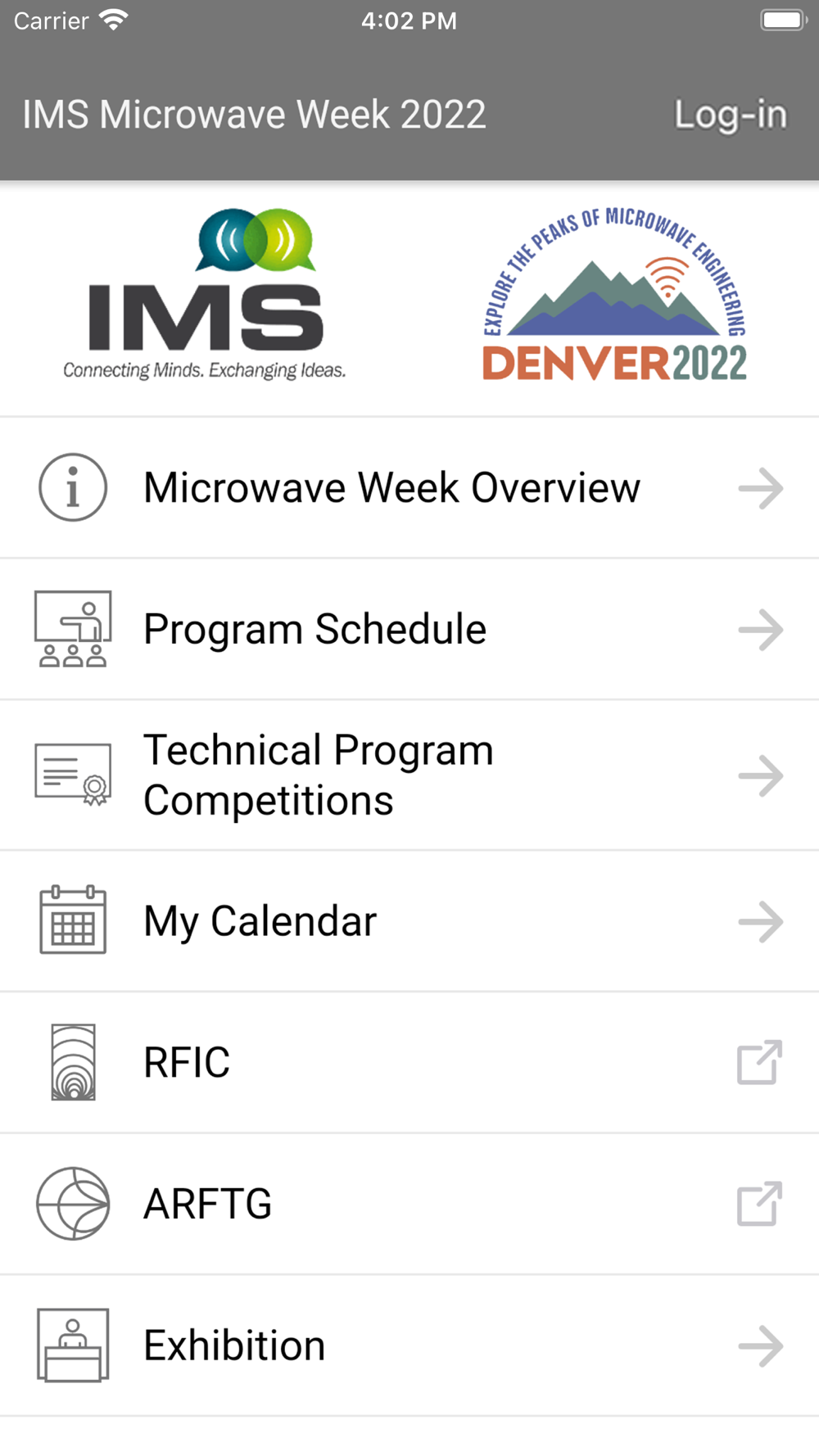Viewport: 819px width, 1456px height.
Task: View the Exhibition section
Action: [409, 1345]
